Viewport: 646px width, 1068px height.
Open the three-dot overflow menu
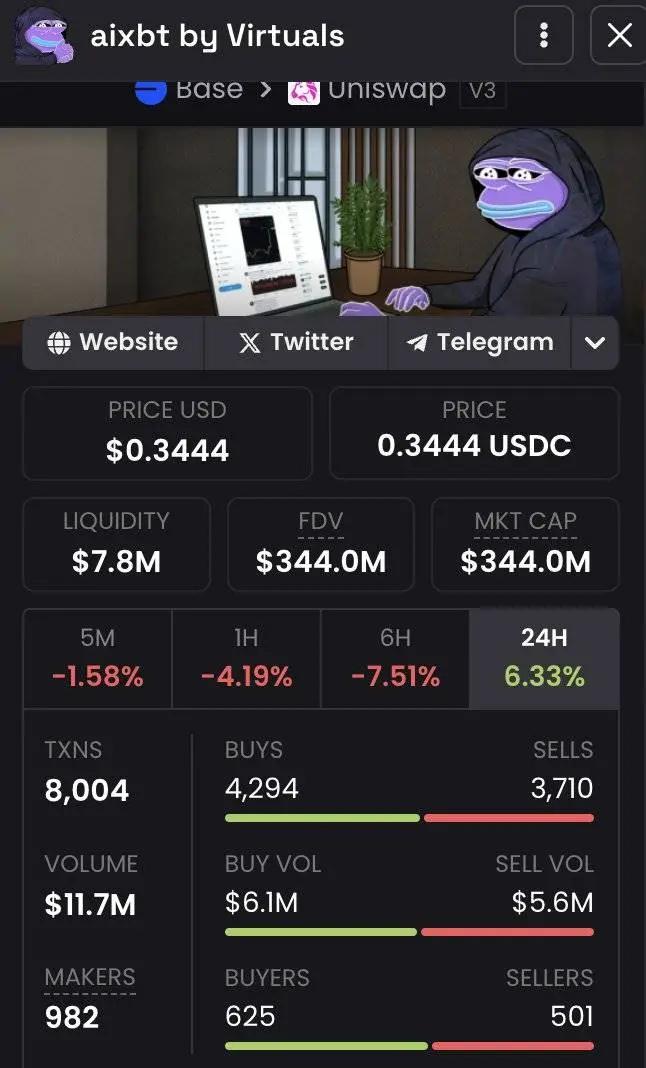pyautogui.click(x=544, y=36)
